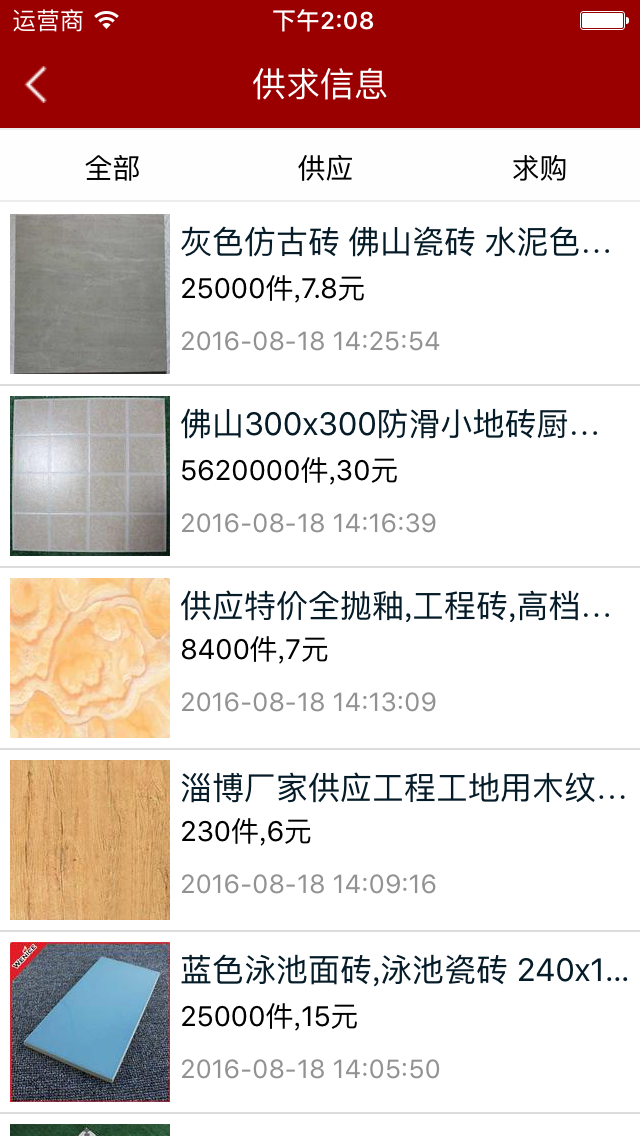Image resolution: width=640 pixels, height=1136 pixels.
Task: Go back using the arrow icon
Action: coord(36,85)
